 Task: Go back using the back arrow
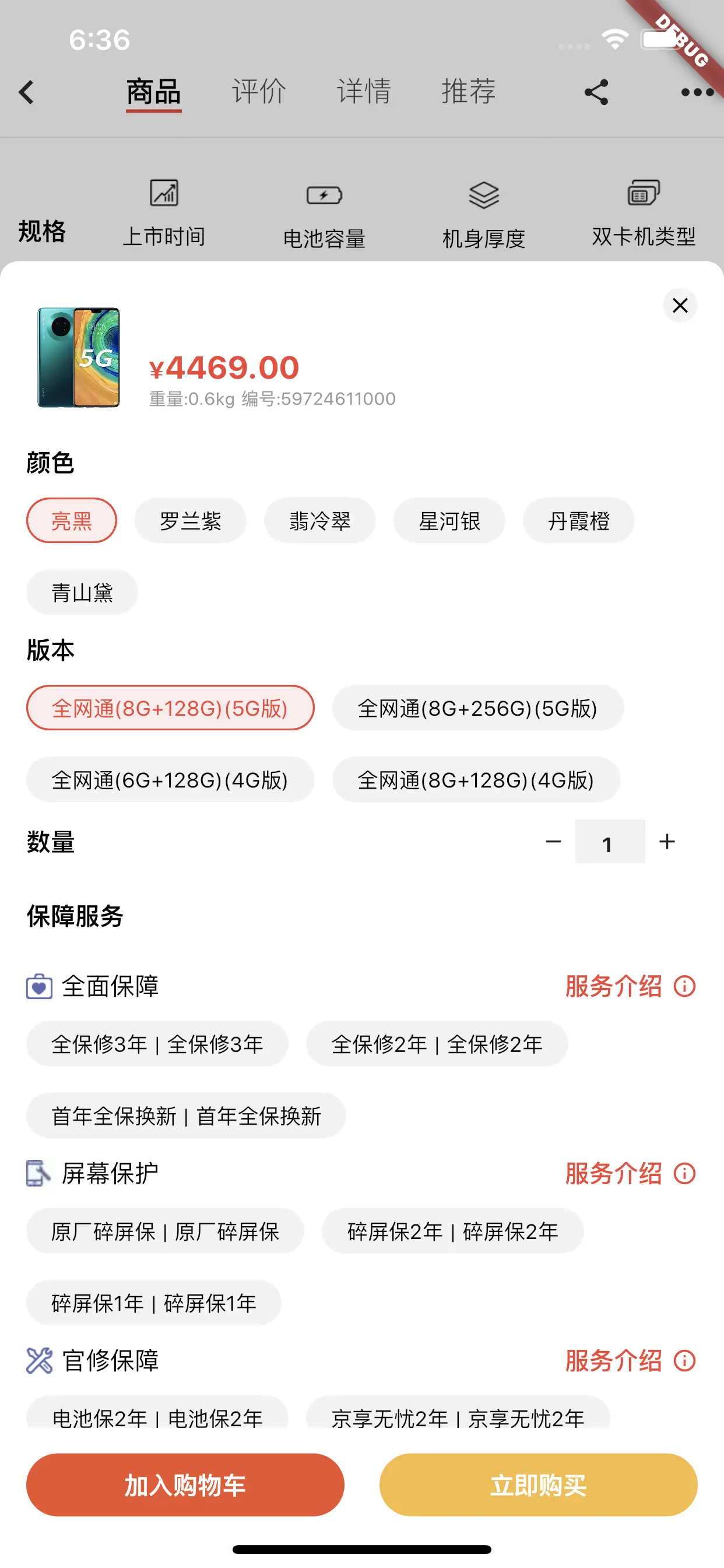click(x=26, y=92)
